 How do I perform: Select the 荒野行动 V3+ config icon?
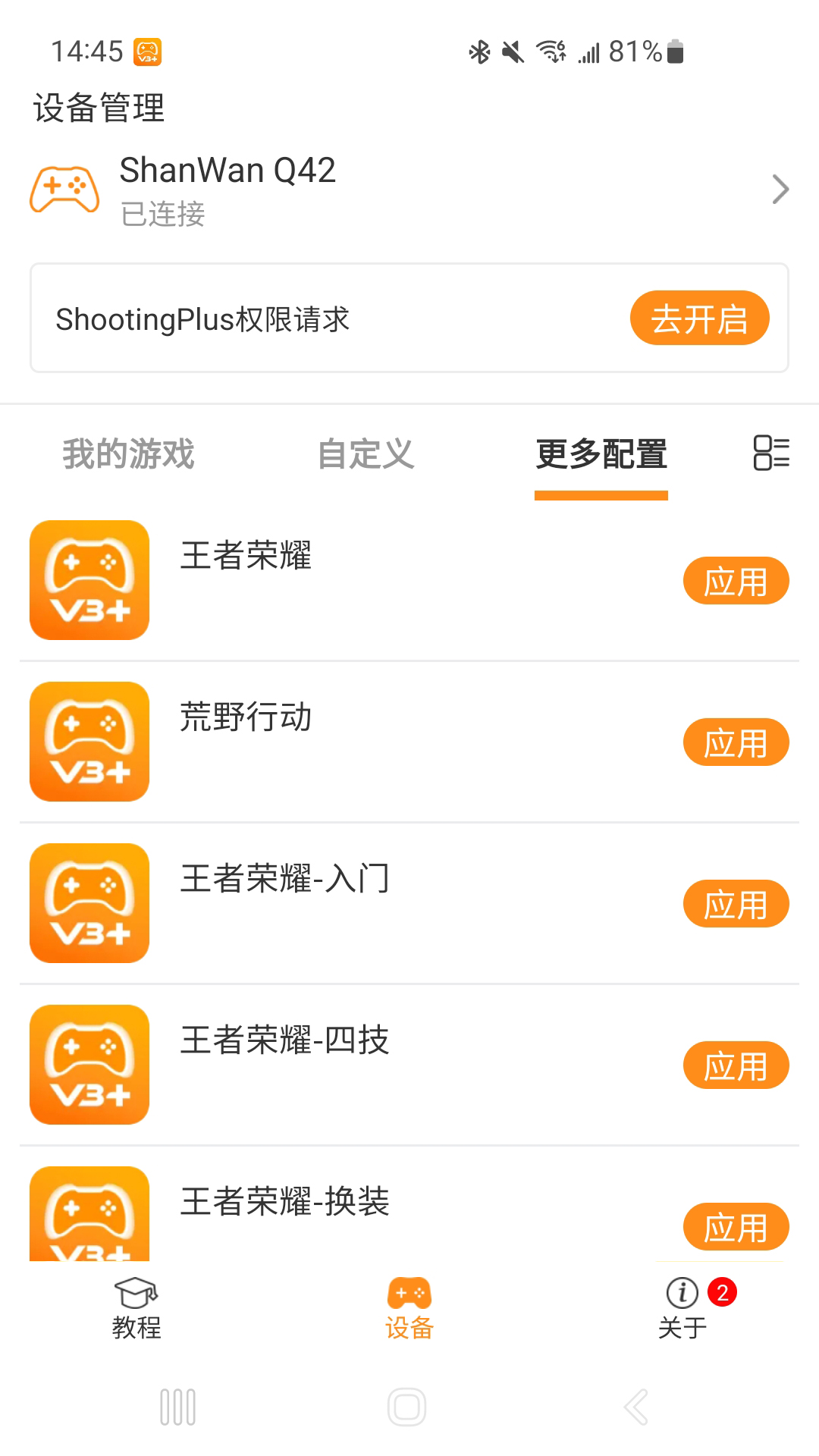click(89, 742)
